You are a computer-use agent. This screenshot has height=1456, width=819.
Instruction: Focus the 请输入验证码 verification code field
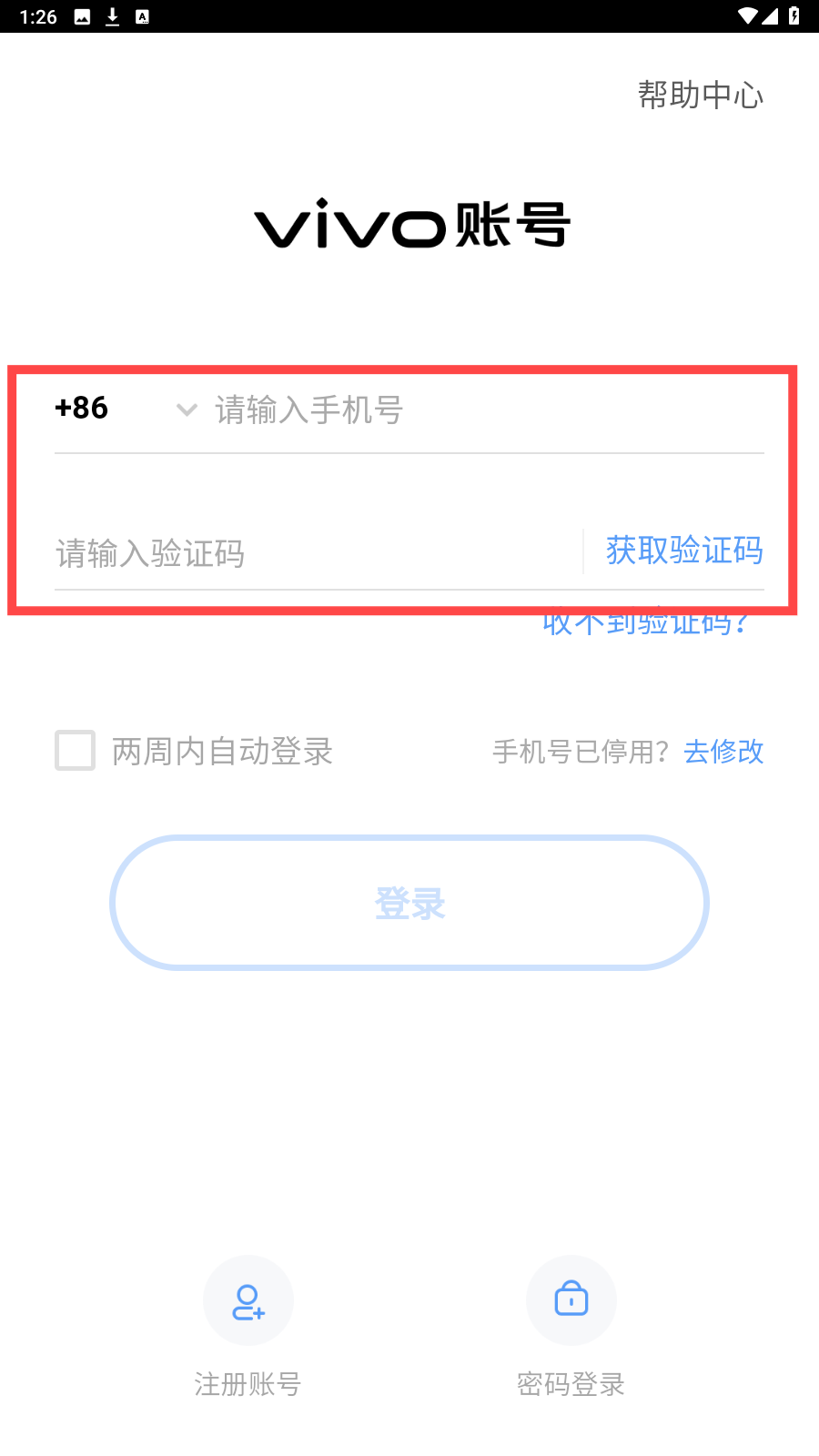[x=314, y=552]
